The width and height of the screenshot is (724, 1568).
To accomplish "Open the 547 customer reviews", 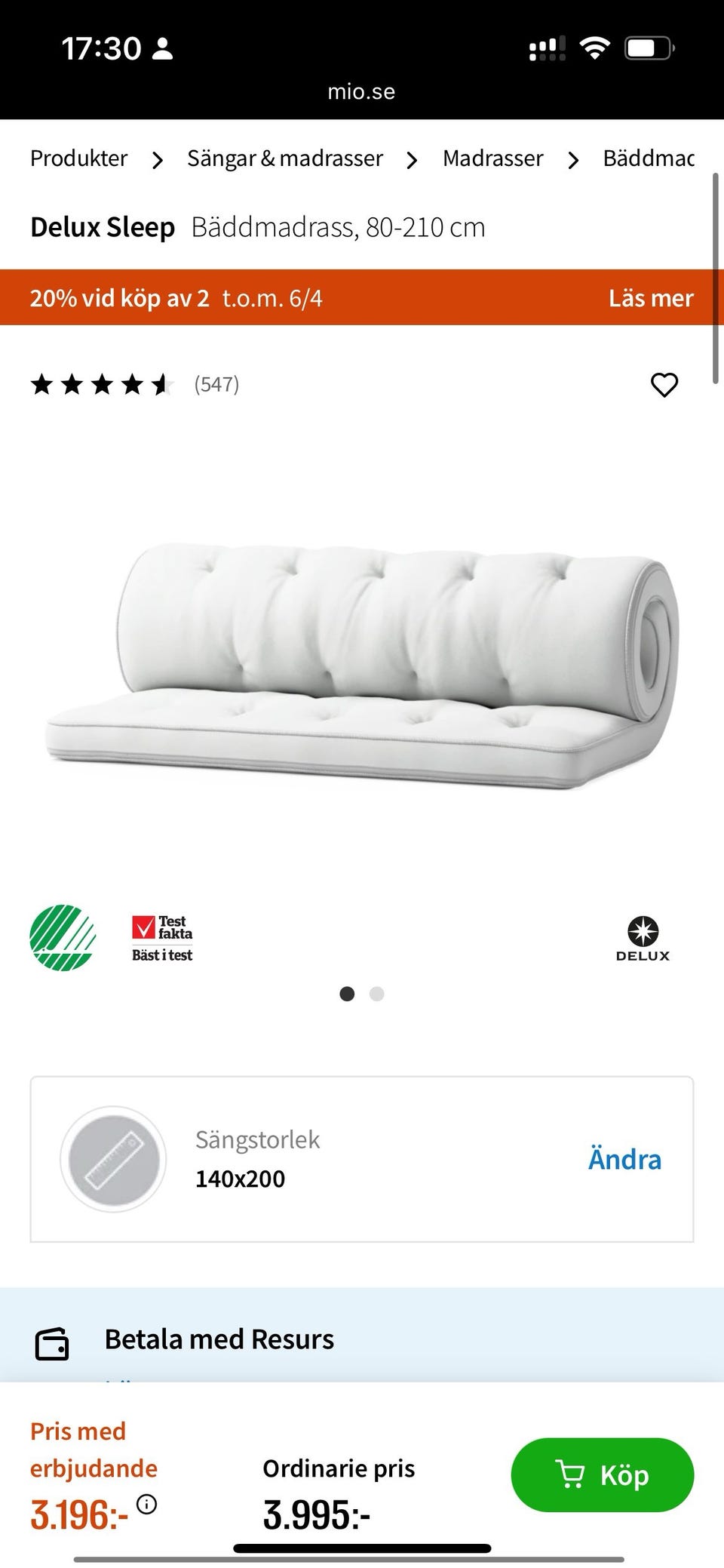I will click(x=216, y=385).
